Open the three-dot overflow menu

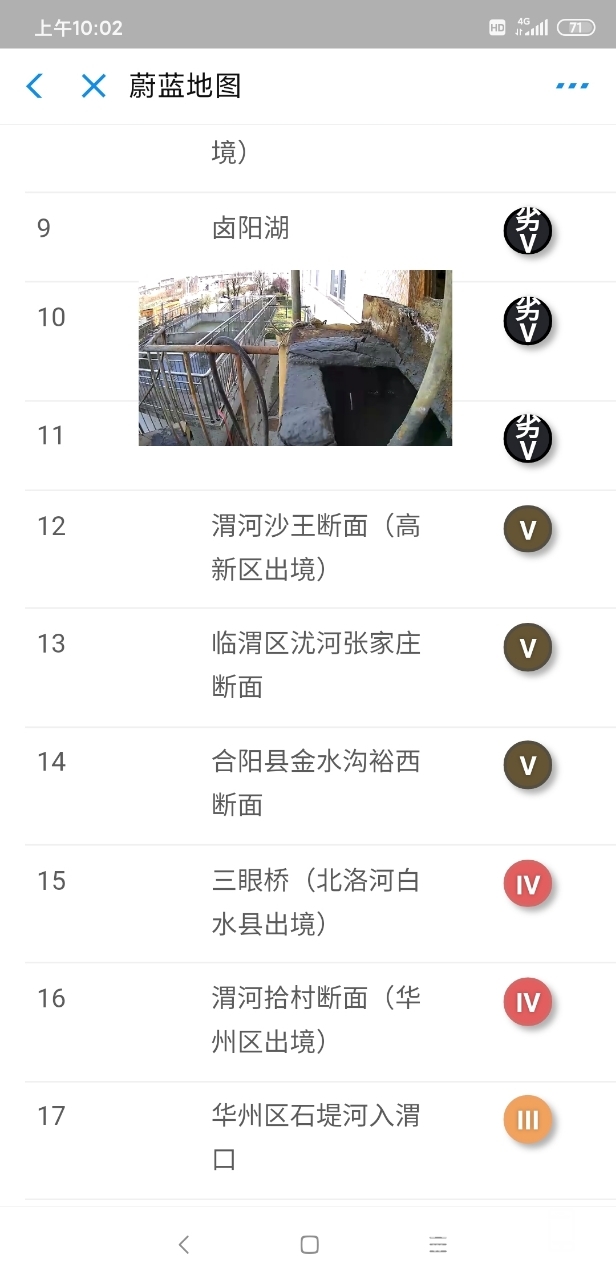click(572, 86)
